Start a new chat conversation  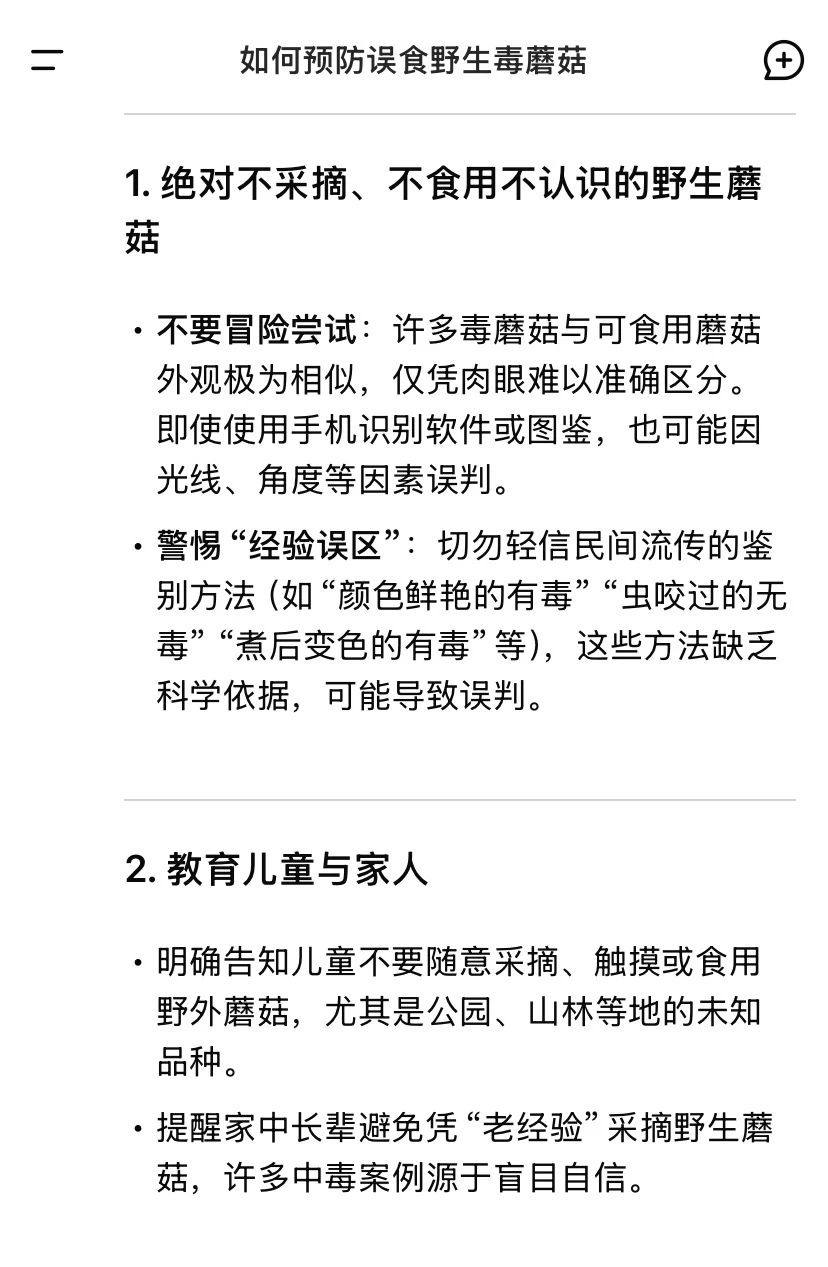click(x=783, y=60)
